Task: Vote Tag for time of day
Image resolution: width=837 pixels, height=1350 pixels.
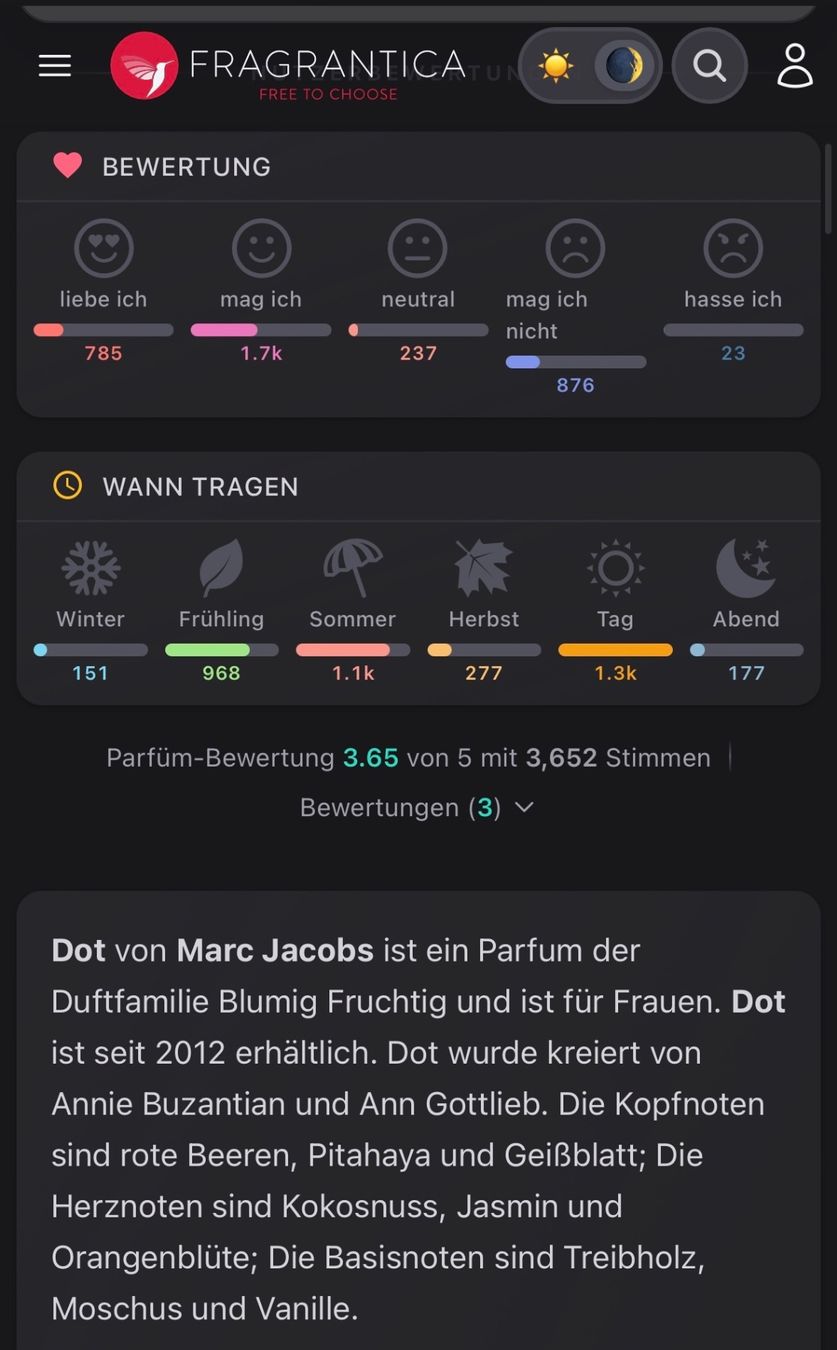Action: tap(615, 568)
